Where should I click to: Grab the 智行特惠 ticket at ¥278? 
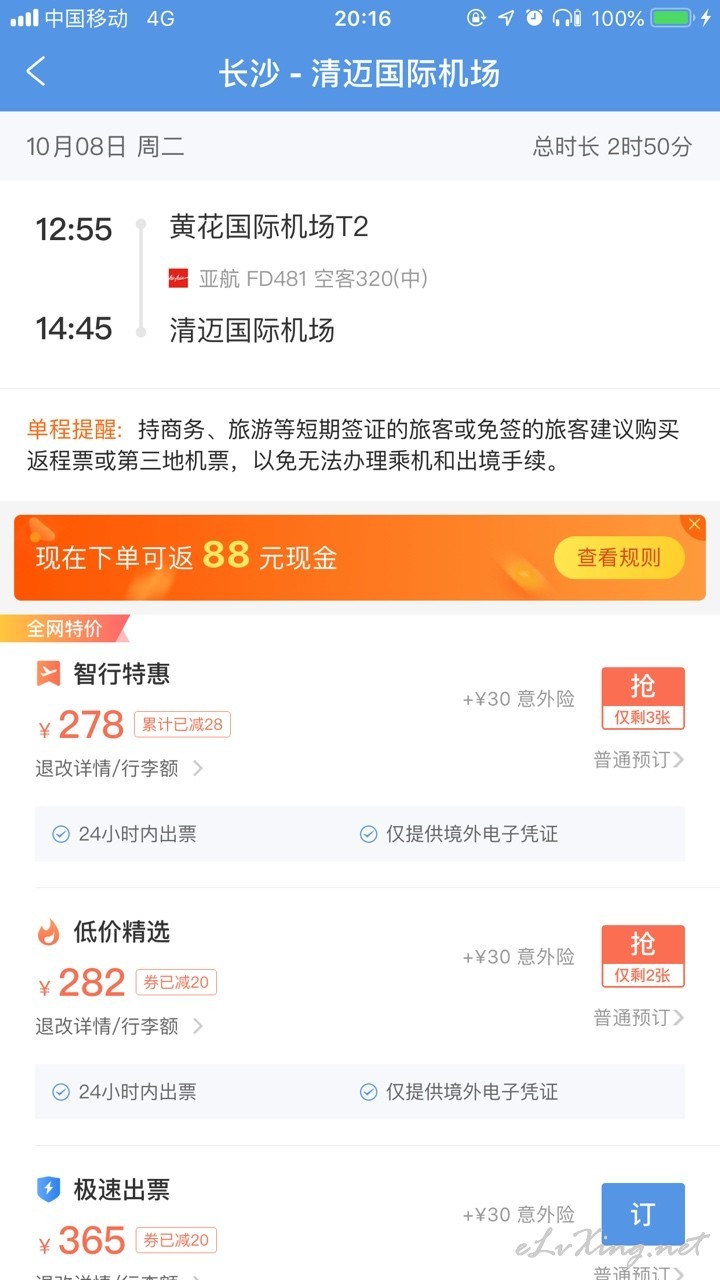[643, 698]
